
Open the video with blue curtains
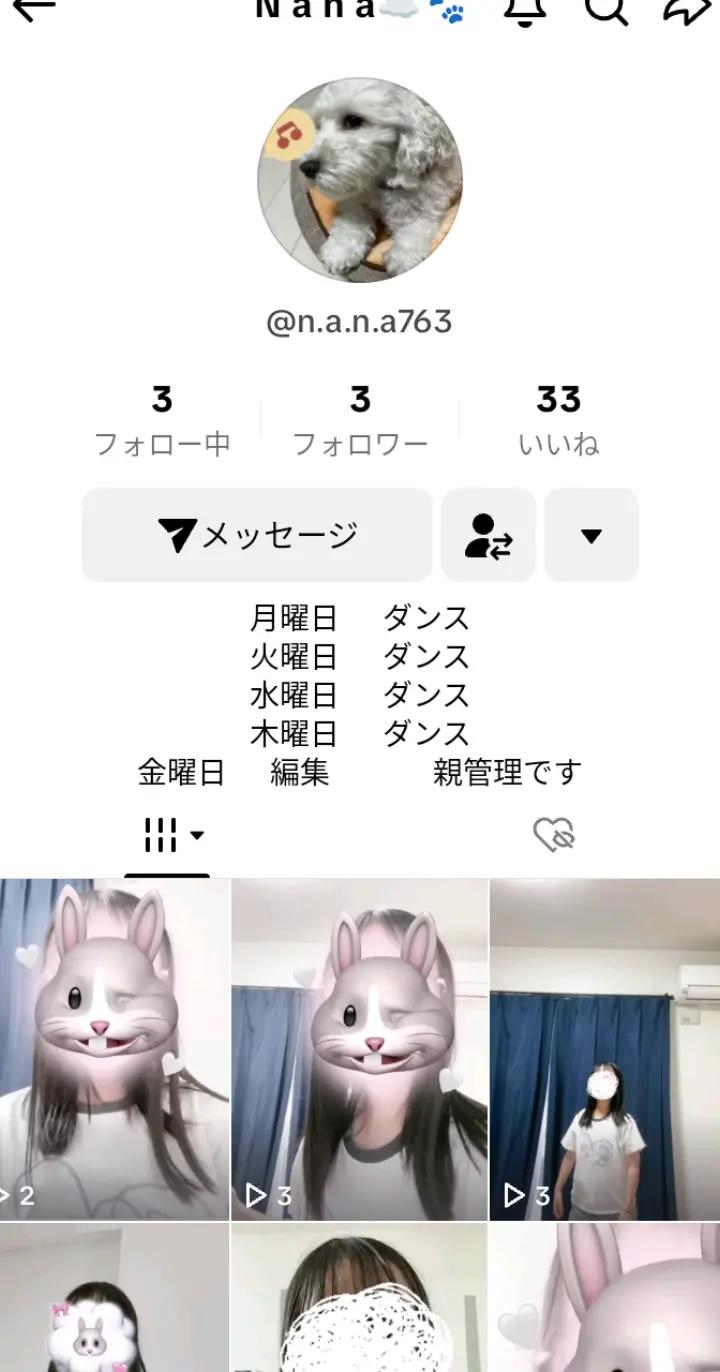(x=604, y=1048)
